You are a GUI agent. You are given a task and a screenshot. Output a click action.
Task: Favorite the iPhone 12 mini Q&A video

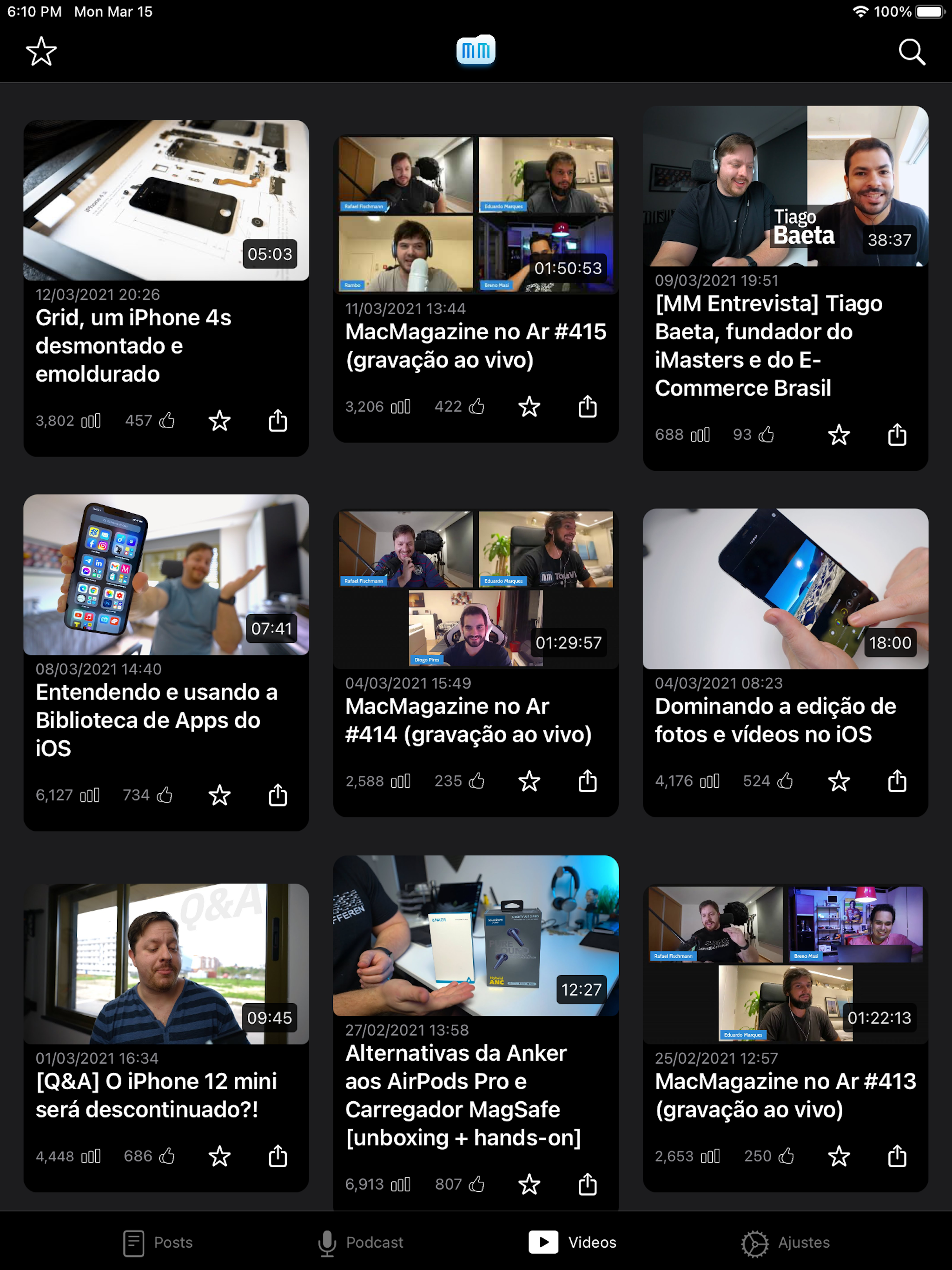tap(220, 1156)
